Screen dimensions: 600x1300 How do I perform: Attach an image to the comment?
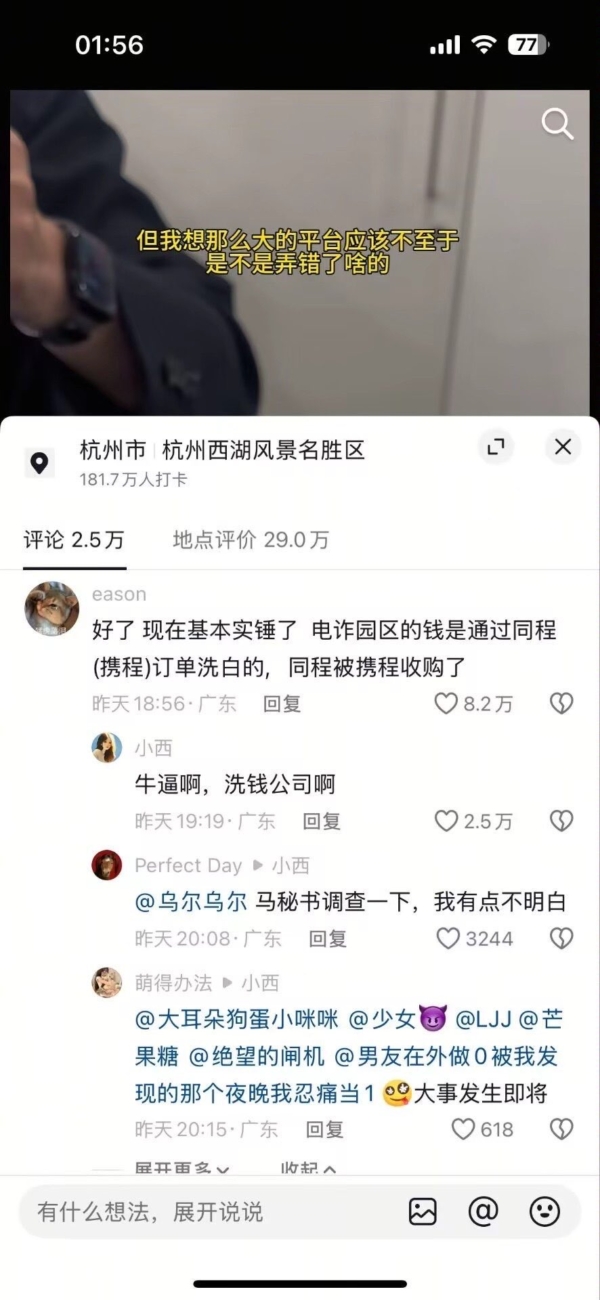coord(423,1212)
